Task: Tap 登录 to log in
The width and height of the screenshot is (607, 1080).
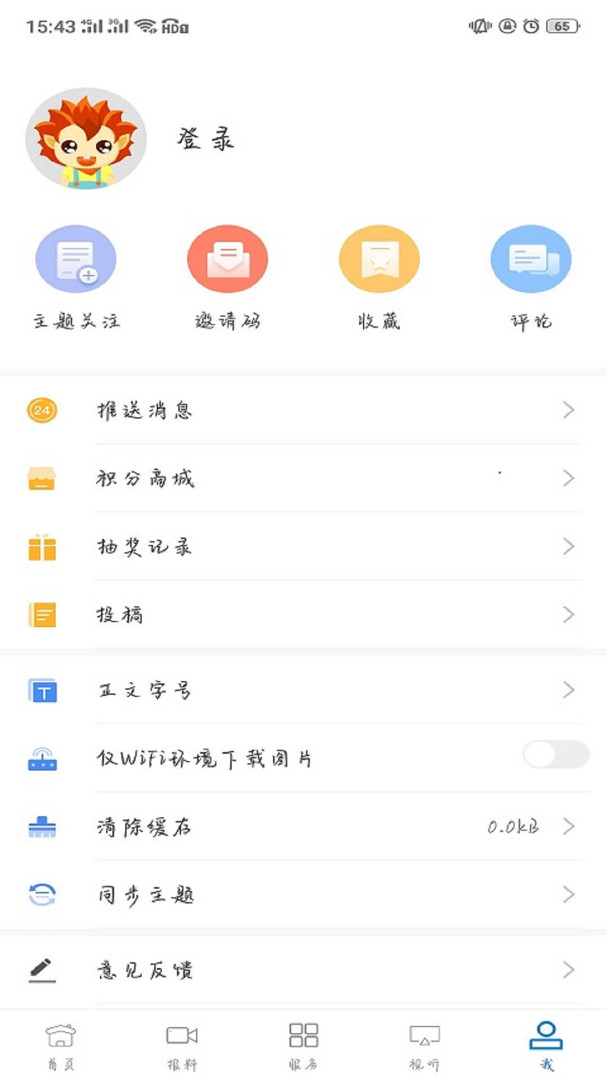Action: pos(206,140)
